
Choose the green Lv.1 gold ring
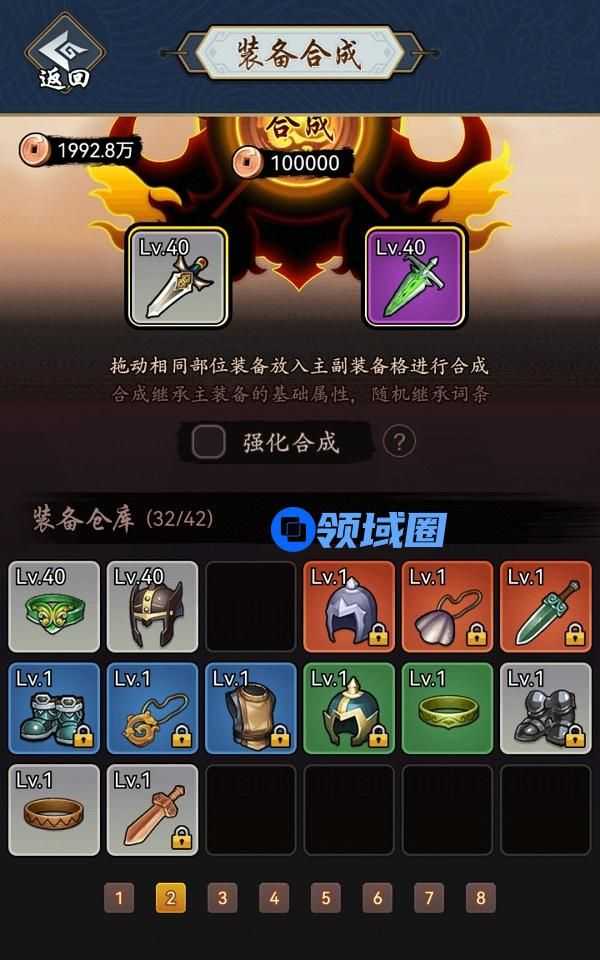click(448, 708)
